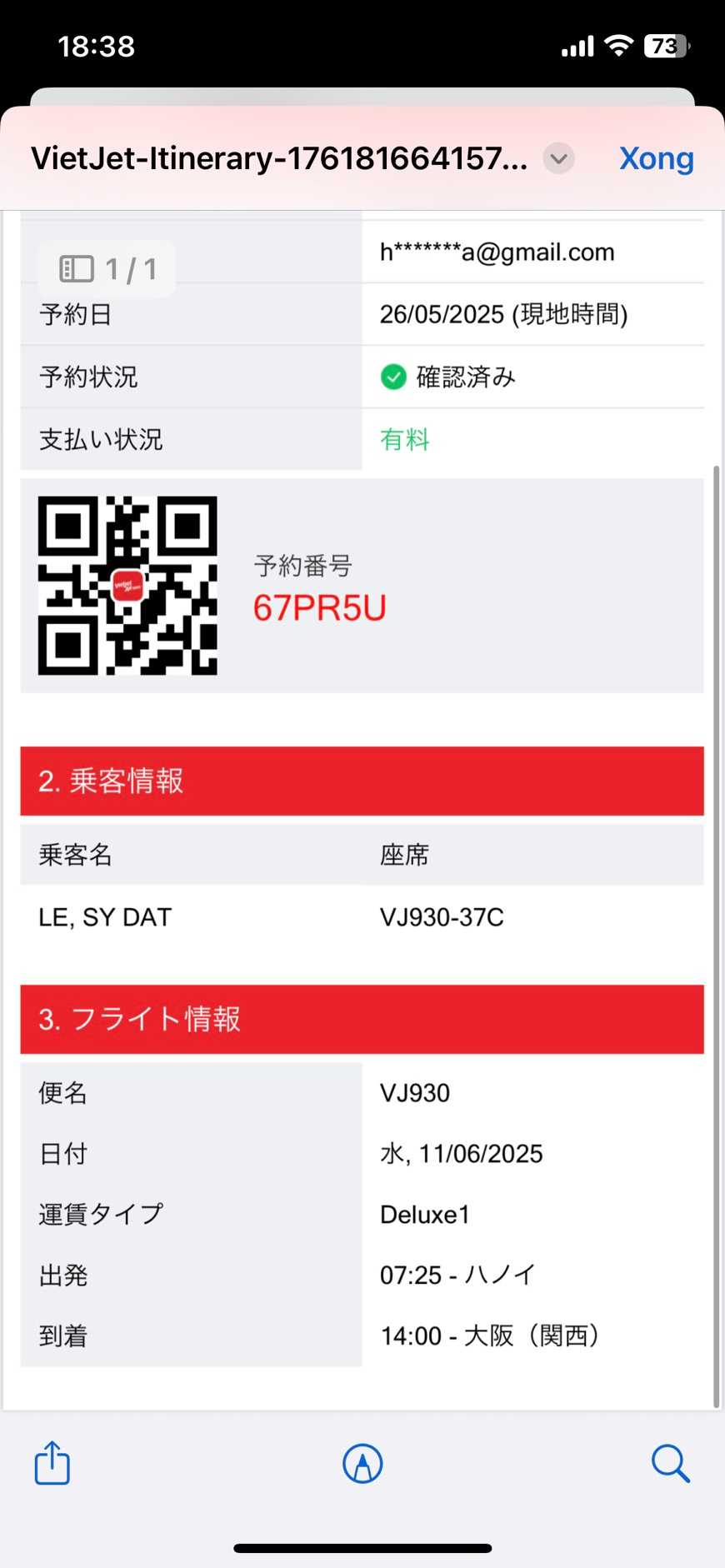Open the page thumbnails sidebar toggle

pyautogui.click(x=77, y=269)
